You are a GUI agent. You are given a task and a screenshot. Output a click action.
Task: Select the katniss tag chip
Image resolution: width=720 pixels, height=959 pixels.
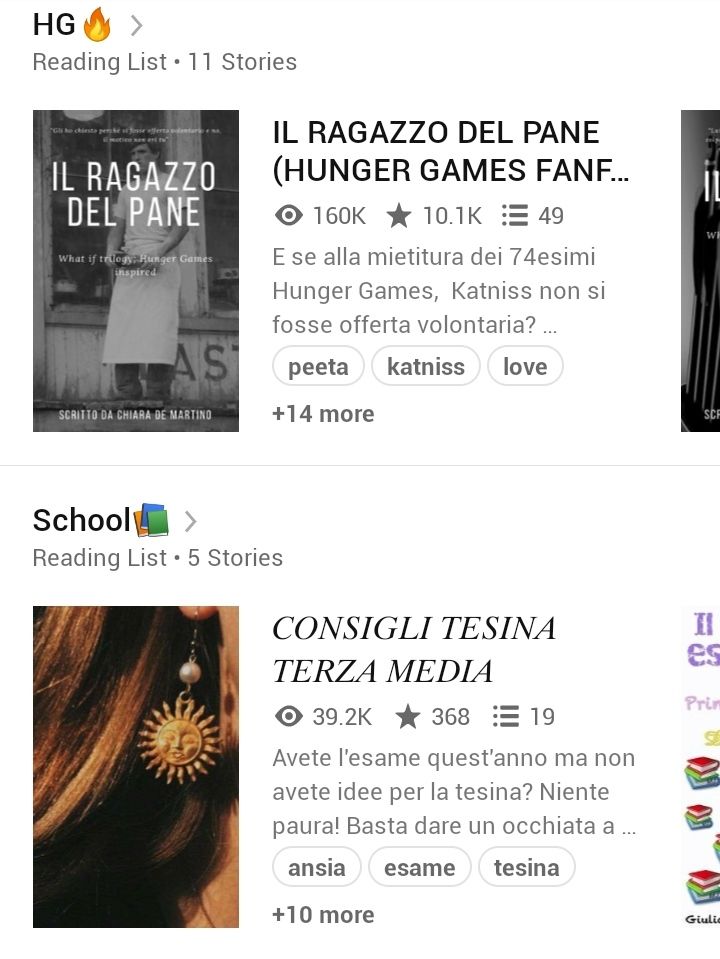click(x=426, y=367)
